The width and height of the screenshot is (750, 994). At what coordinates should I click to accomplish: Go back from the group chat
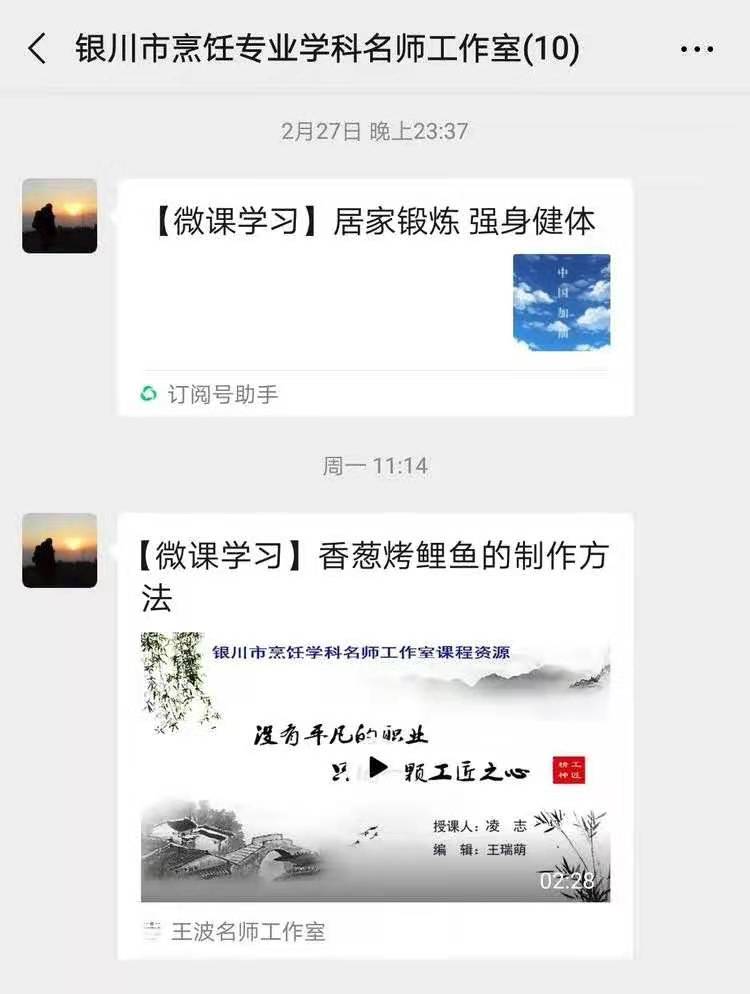click(x=37, y=49)
